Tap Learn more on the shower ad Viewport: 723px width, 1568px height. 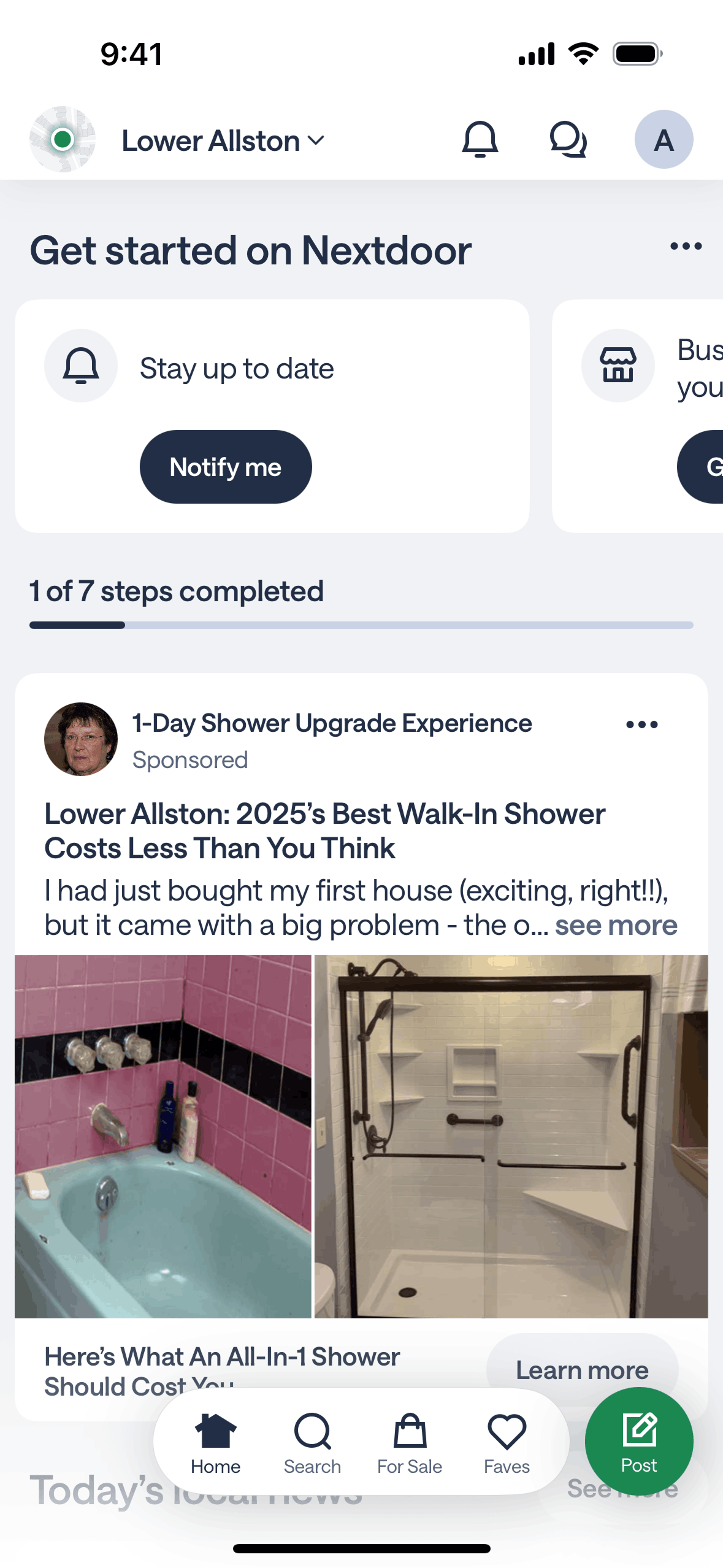(581, 1369)
